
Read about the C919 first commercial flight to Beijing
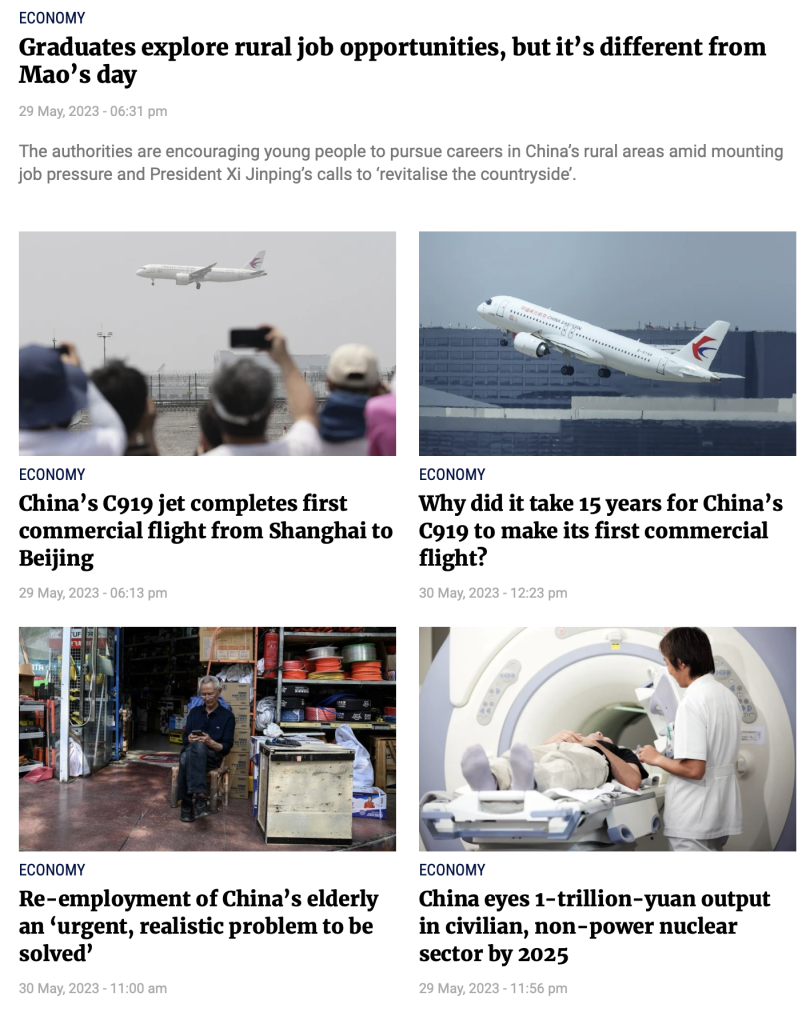point(206,530)
